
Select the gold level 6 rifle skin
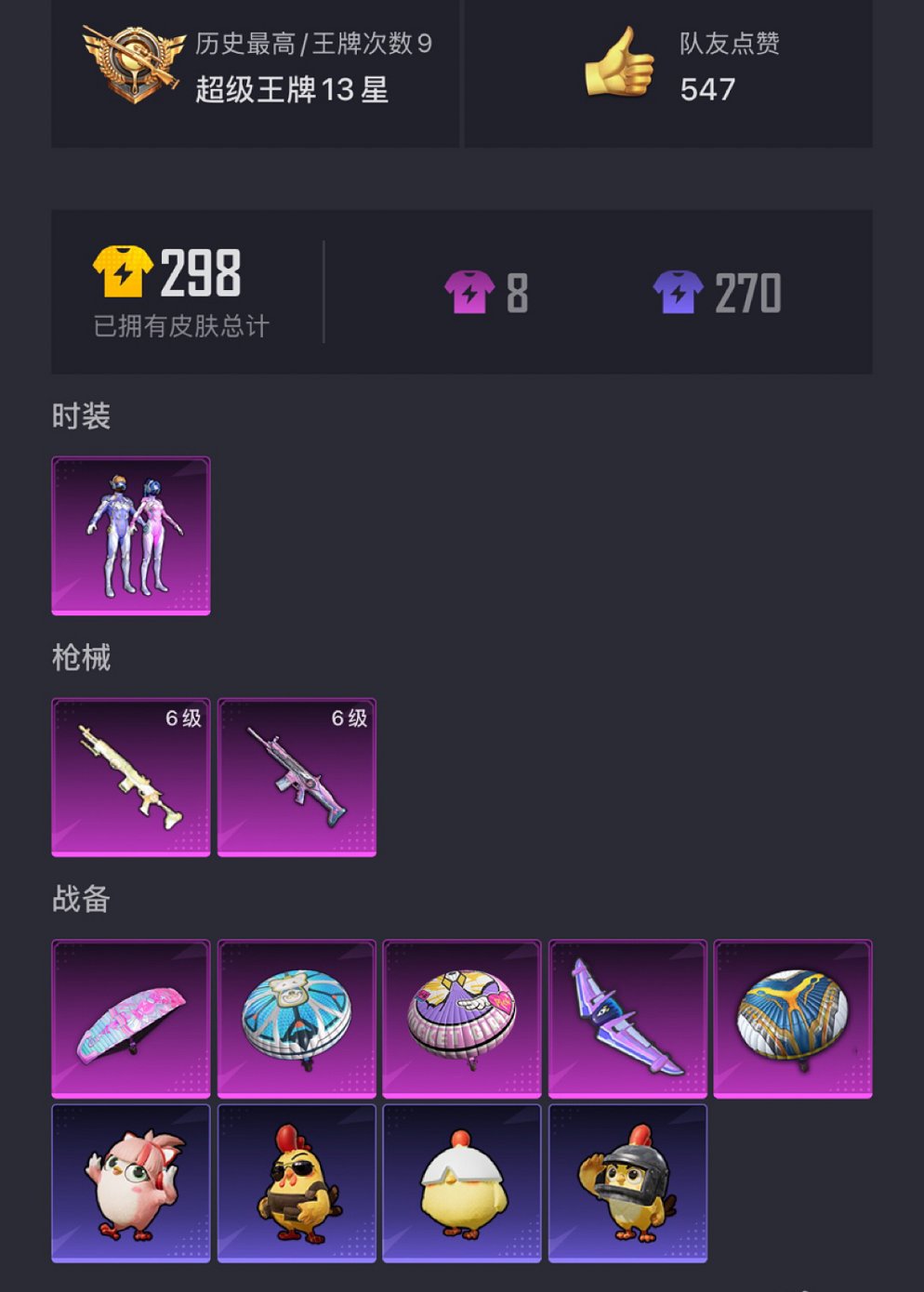coord(131,777)
